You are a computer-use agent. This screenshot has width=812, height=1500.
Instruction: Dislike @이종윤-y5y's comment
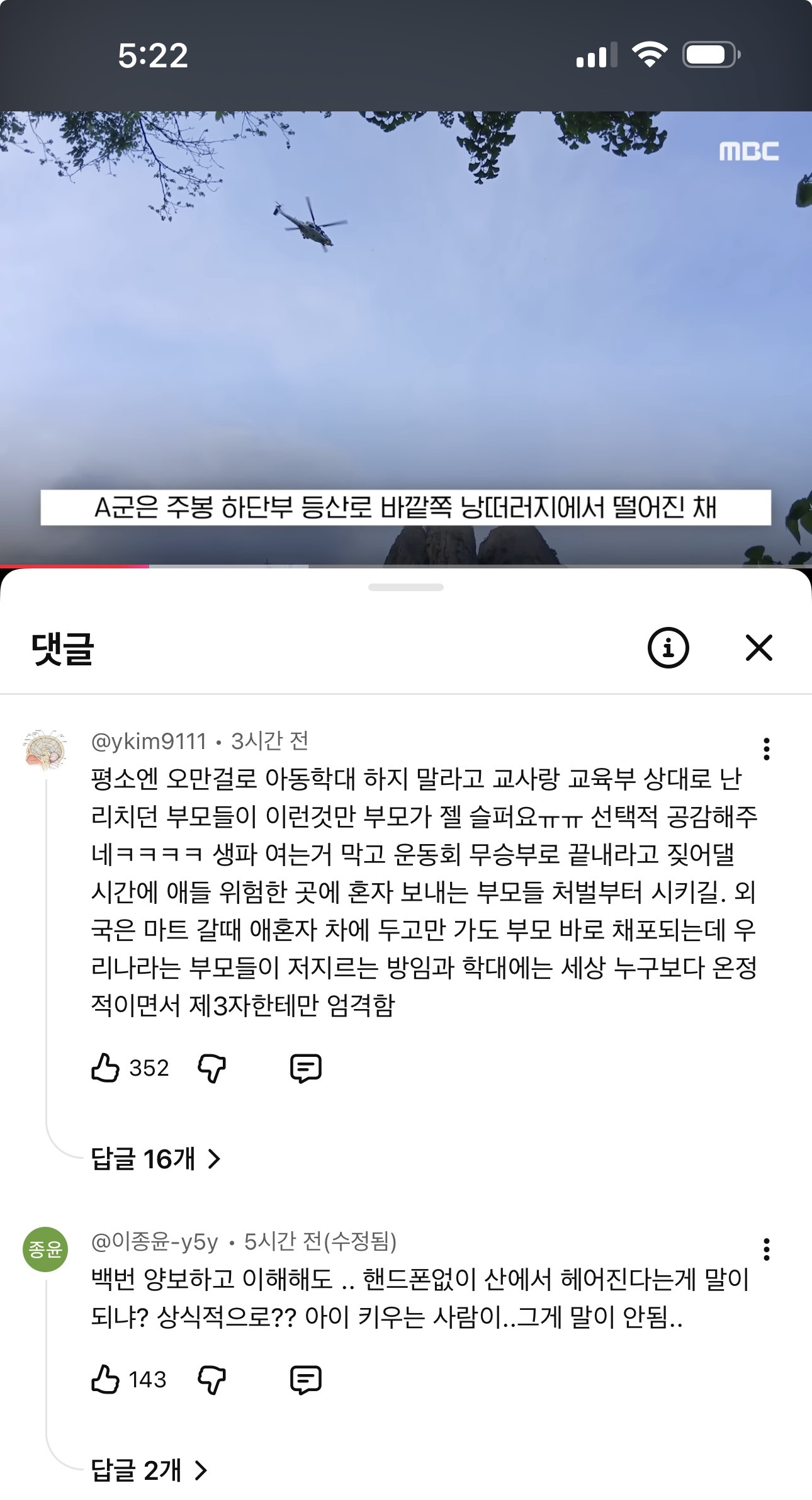(211, 1380)
